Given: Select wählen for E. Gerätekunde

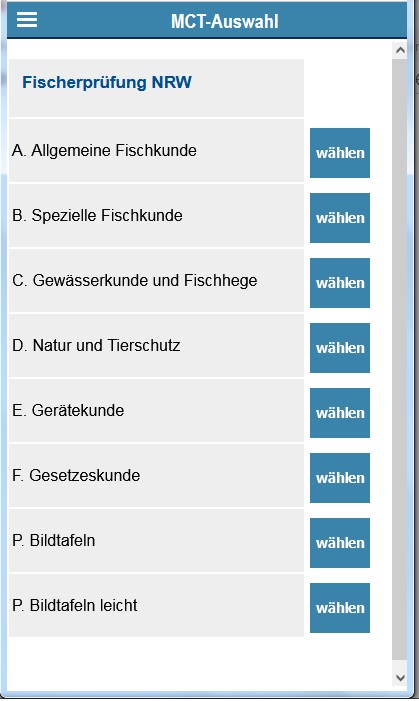Looking at the screenshot, I should [x=340, y=413].
